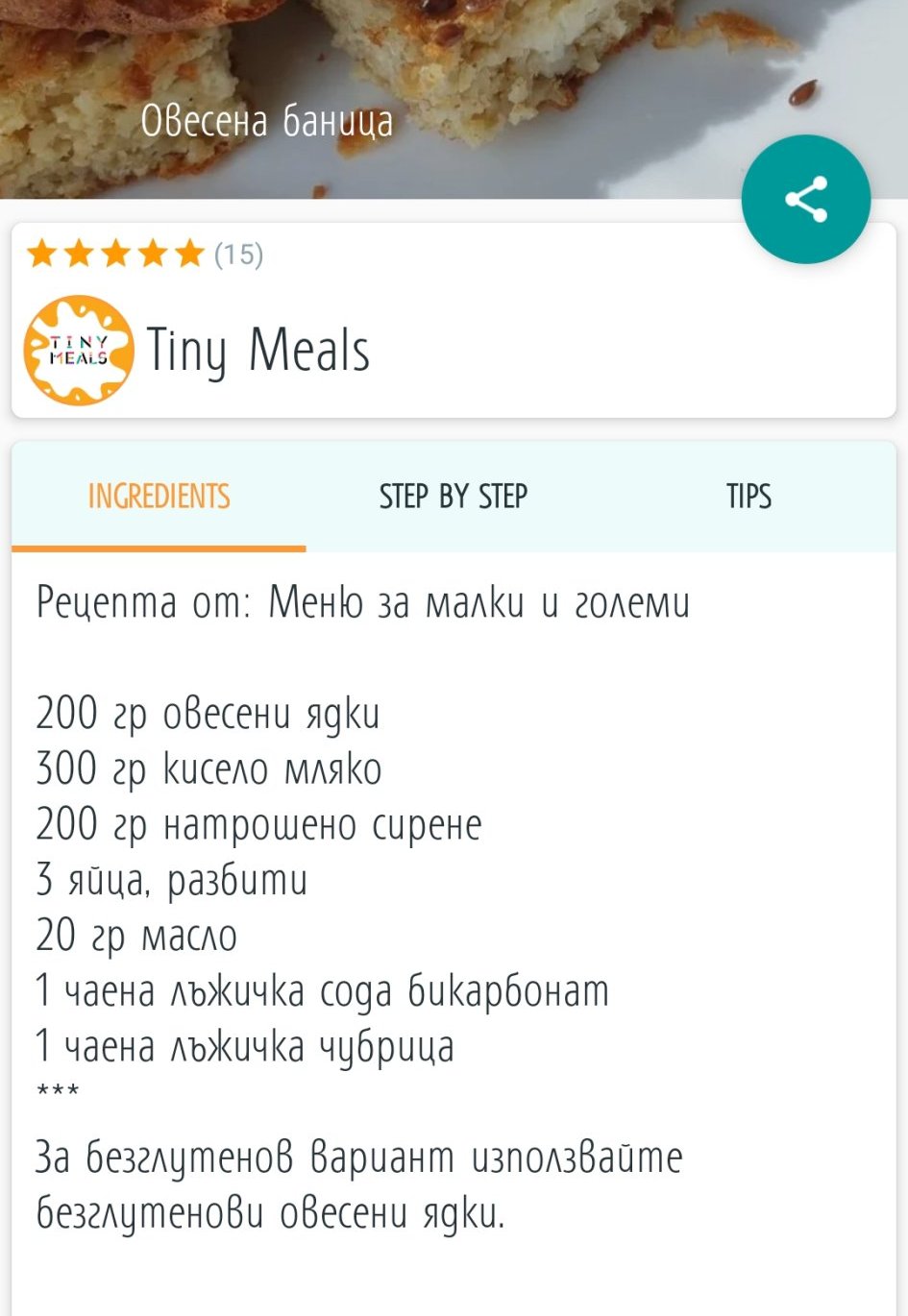The image size is (908, 1316).
Task: Open the Tips tab
Action: (x=748, y=497)
